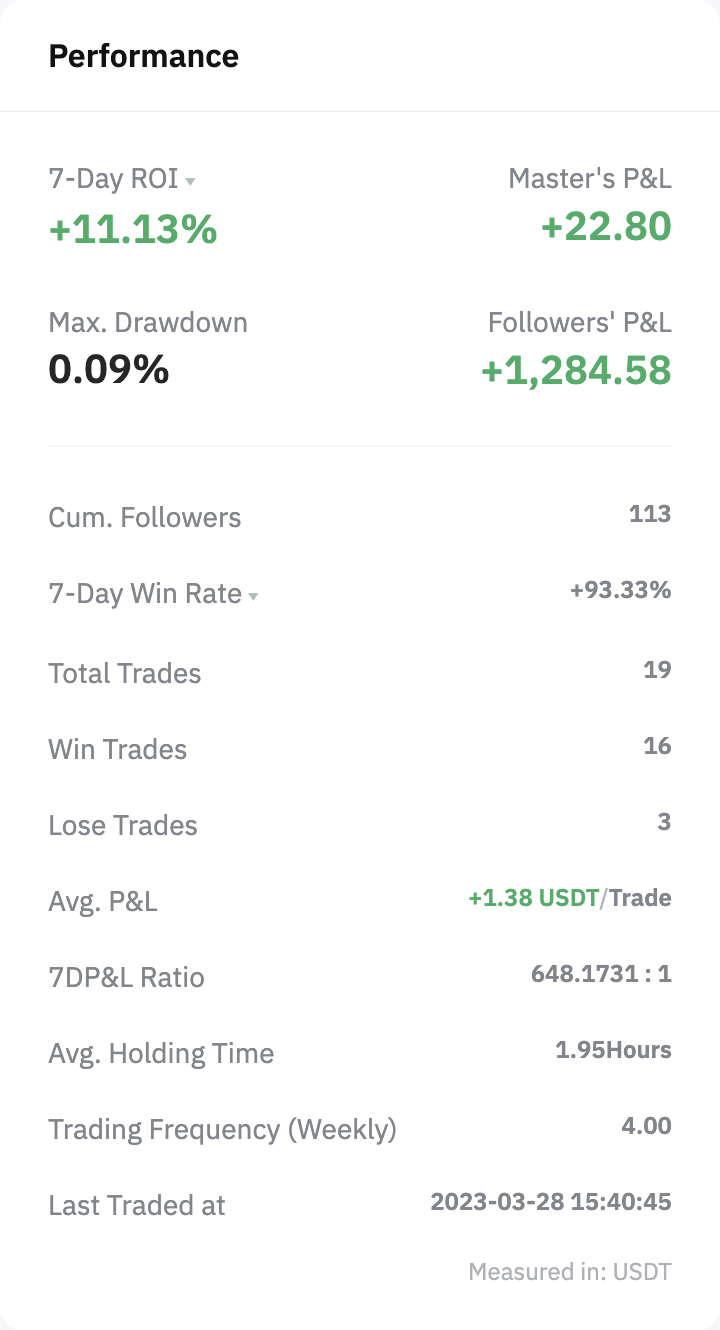Click the Max. Drawdown percentage
720x1330 pixels.
[108, 370]
